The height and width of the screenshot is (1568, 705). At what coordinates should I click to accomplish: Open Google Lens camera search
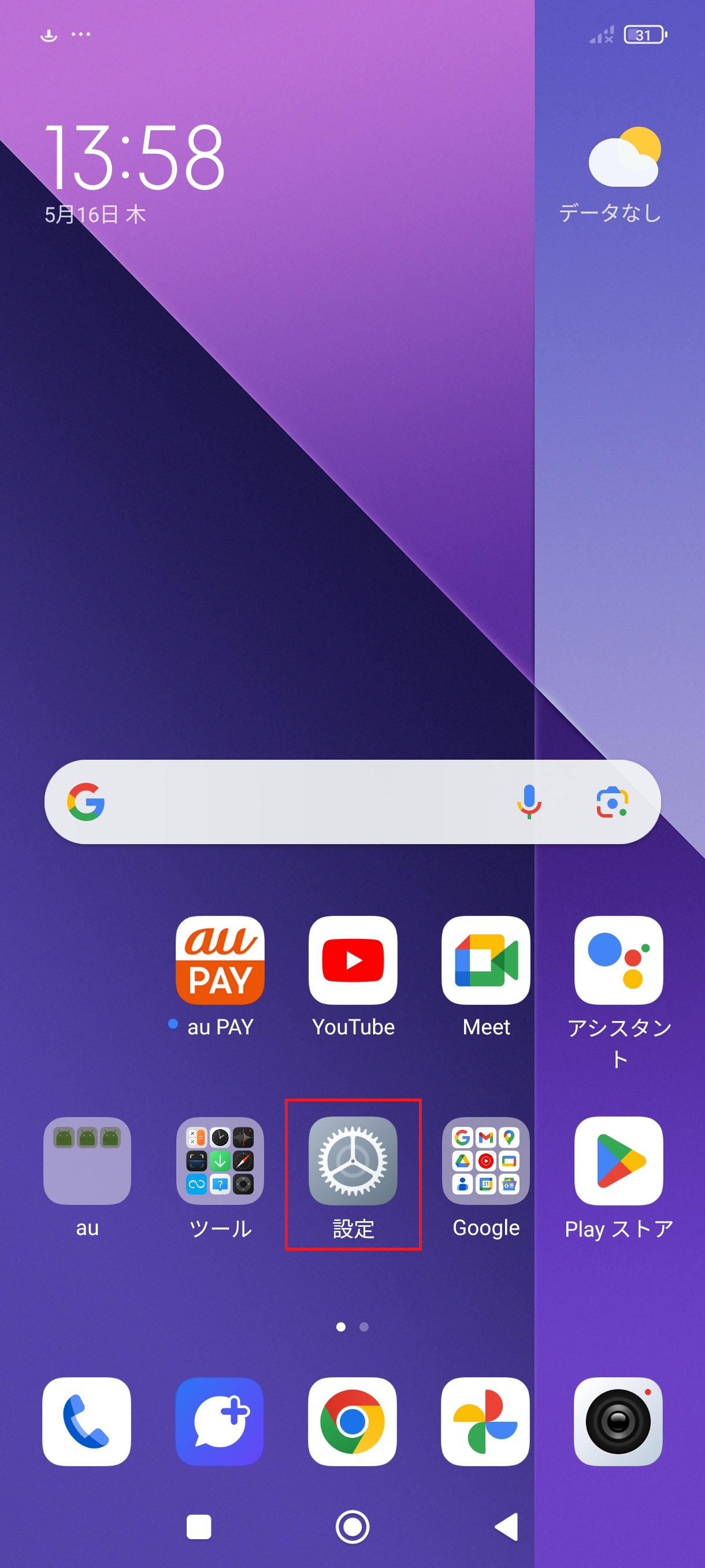point(611,802)
